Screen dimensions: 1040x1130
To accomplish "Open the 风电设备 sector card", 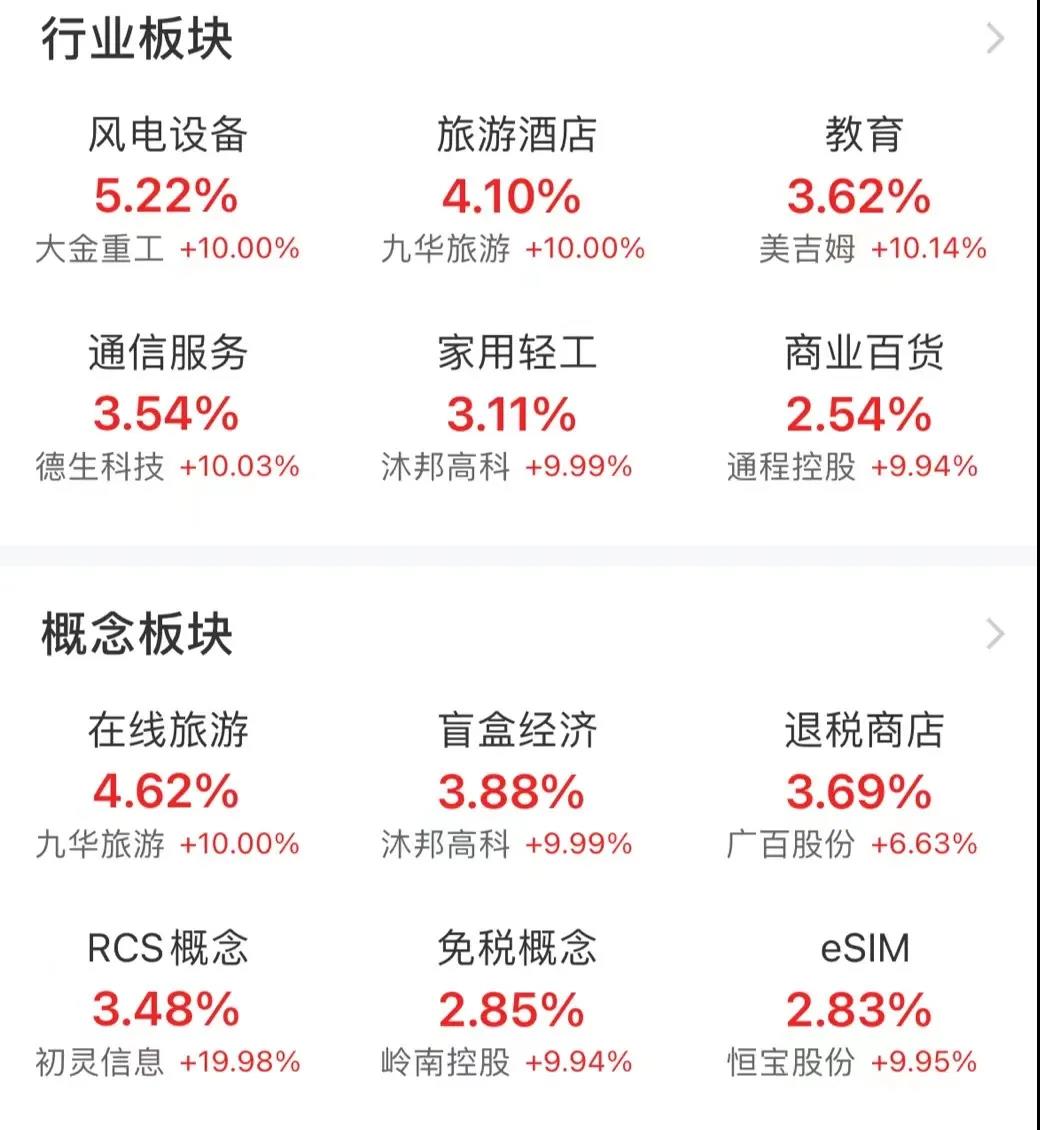I will (167, 193).
